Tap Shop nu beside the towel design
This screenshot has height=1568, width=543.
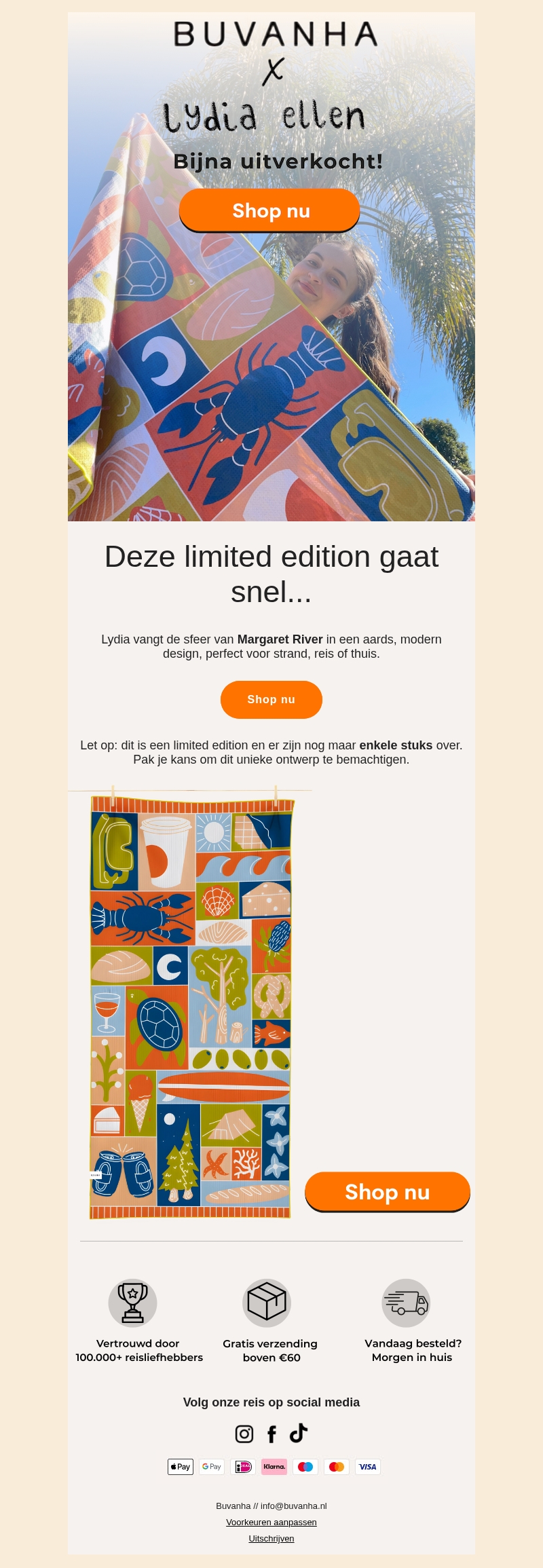point(387,1191)
